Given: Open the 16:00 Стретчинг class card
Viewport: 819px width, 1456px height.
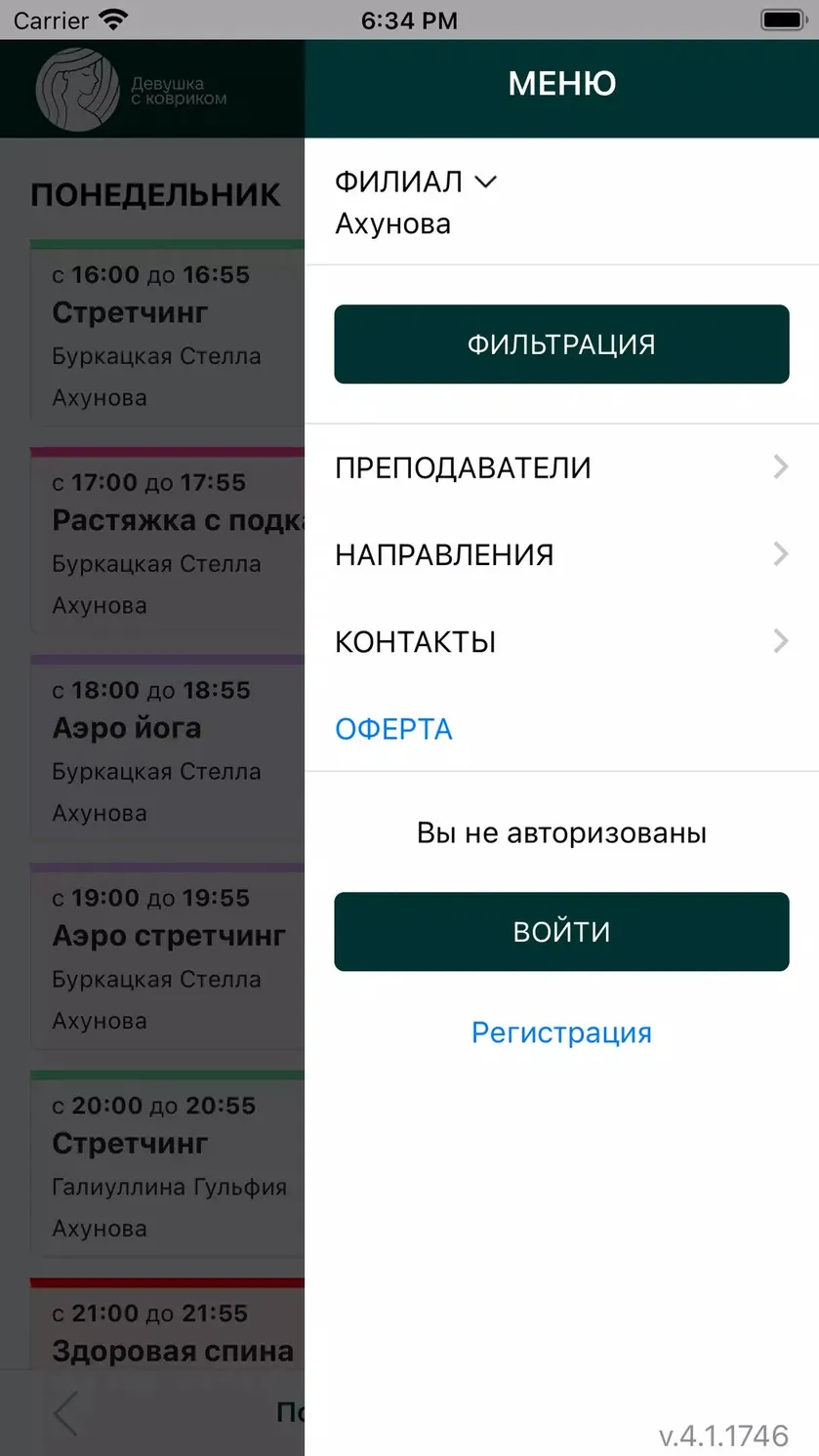Looking at the screenshot, I should 168,333.
